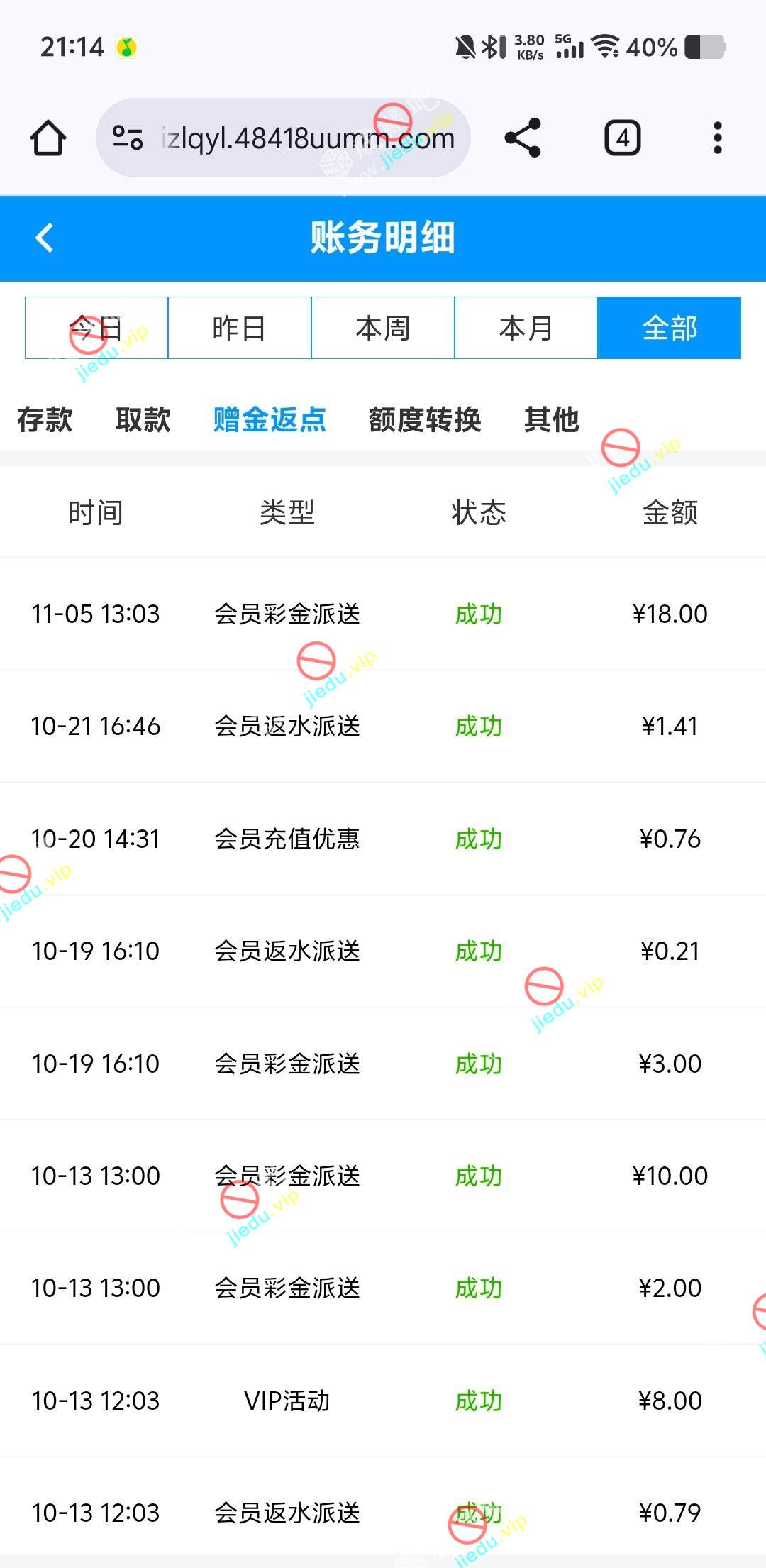Open the browser overflow menu

click(717, 138)
